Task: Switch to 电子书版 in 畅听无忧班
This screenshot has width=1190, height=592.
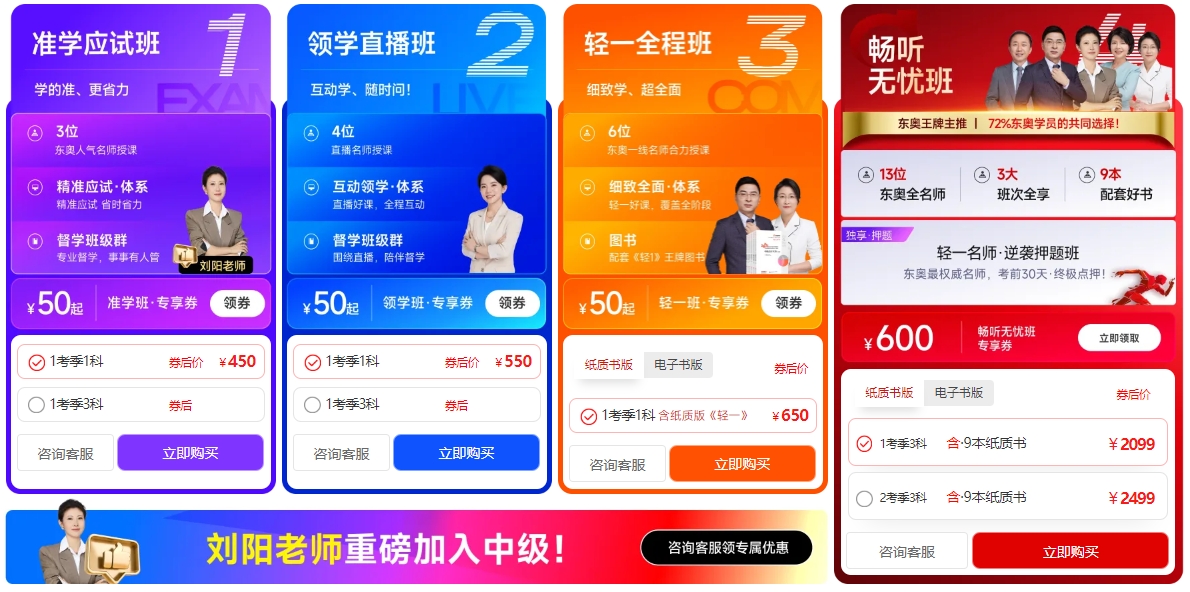Action: click(x=958, y=393)
